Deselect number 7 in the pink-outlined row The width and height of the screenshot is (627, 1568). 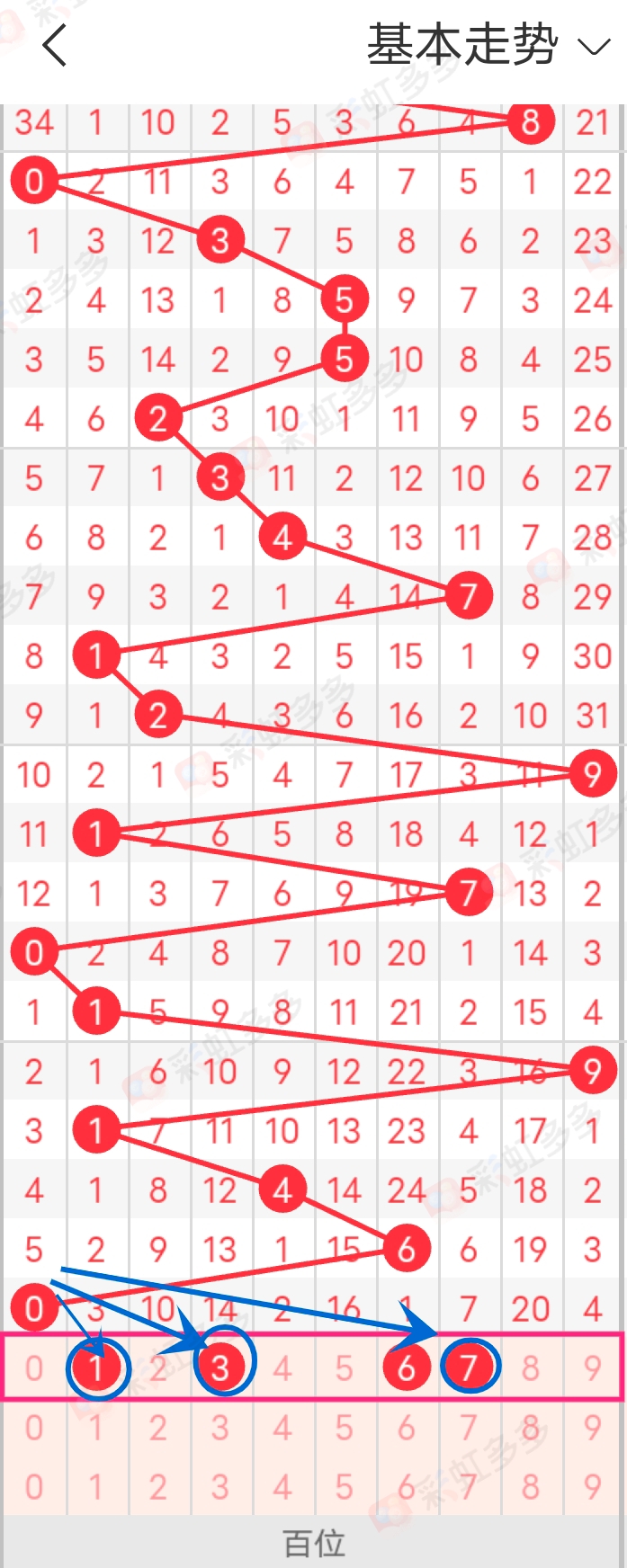(468, 1368)
